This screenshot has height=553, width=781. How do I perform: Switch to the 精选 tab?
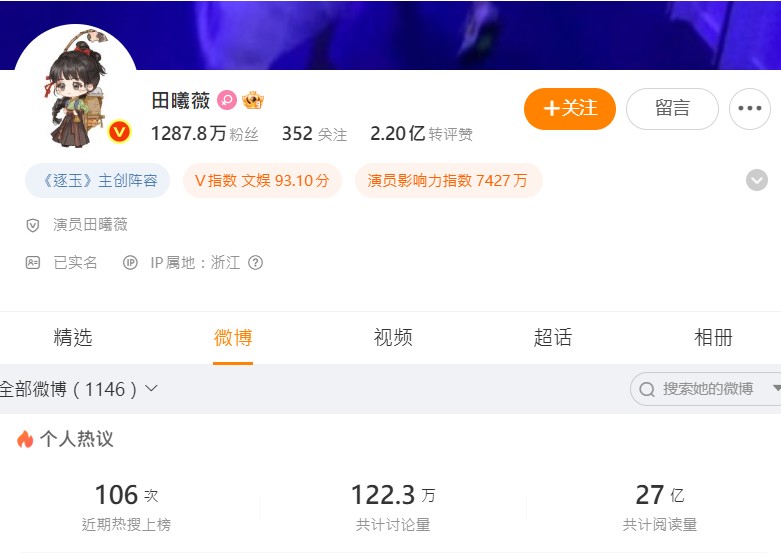73,337
